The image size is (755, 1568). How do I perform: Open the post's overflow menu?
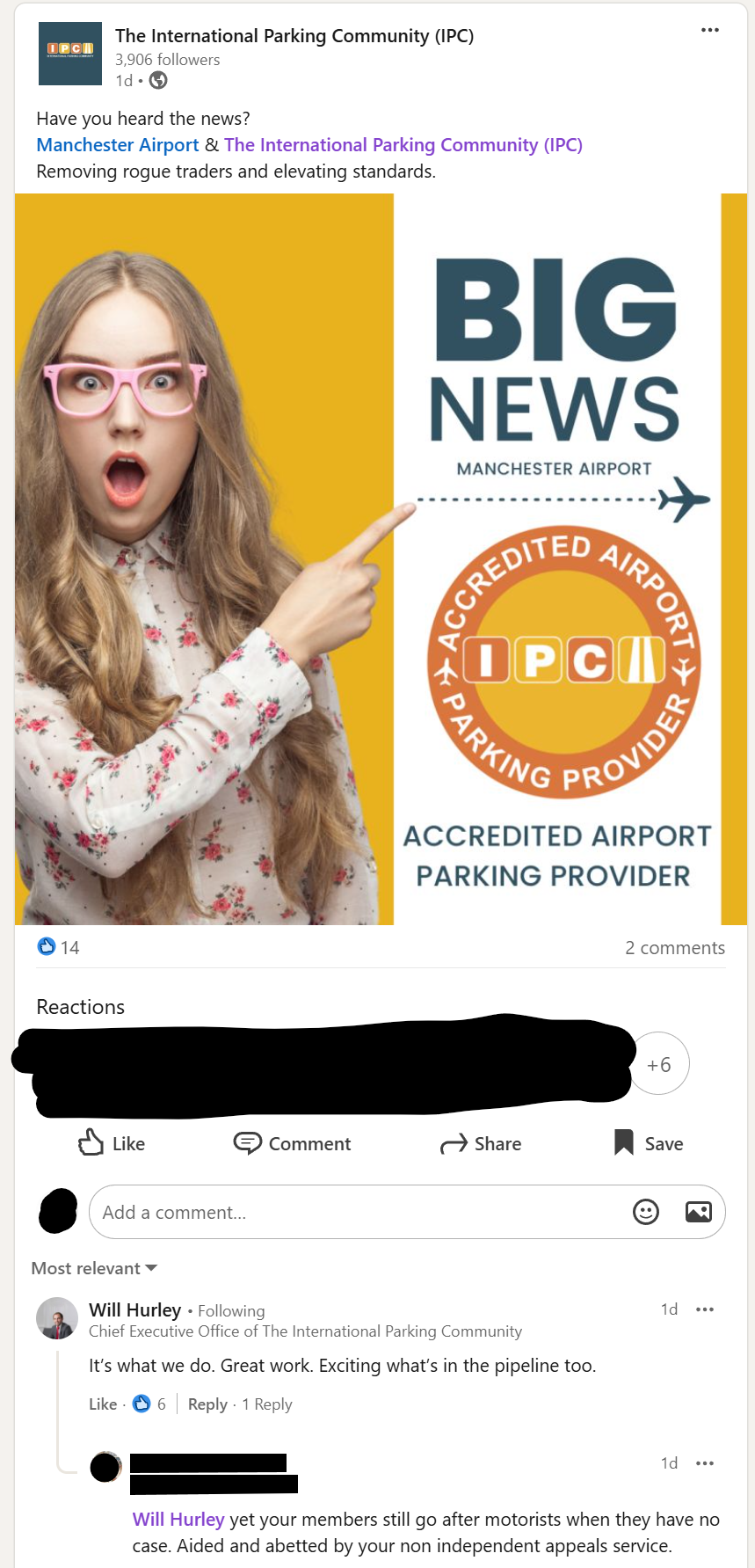709,30
